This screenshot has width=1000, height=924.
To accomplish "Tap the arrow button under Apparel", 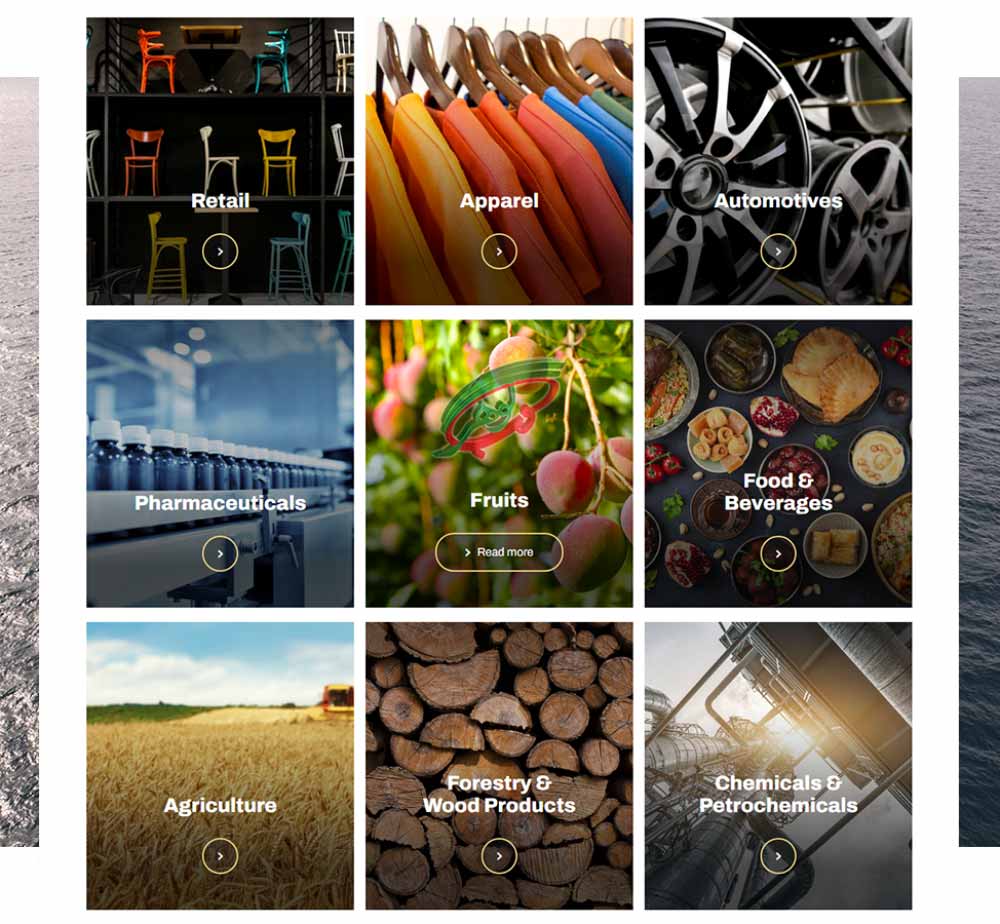I will pos(499,251).
